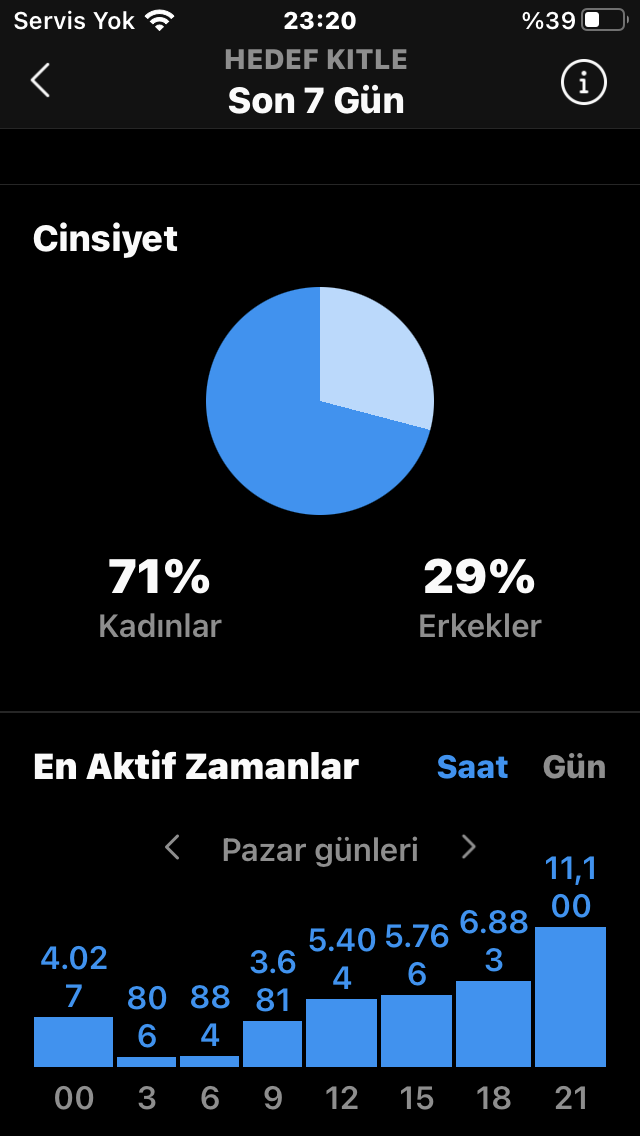Show next day after Pazar günleri
Viewport: 640px width, 1136px height.
click(x=469, y=847)
